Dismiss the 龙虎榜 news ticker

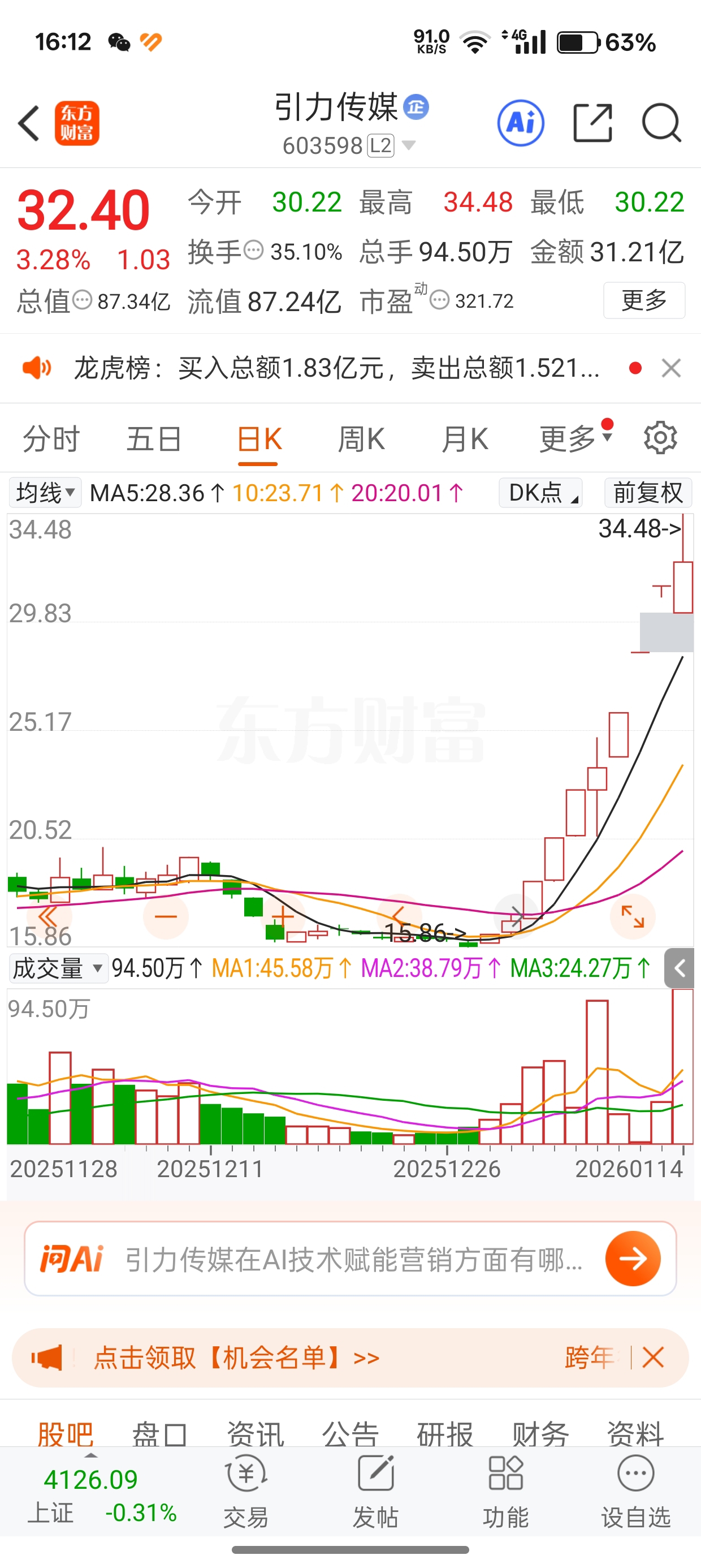(671, 368)
